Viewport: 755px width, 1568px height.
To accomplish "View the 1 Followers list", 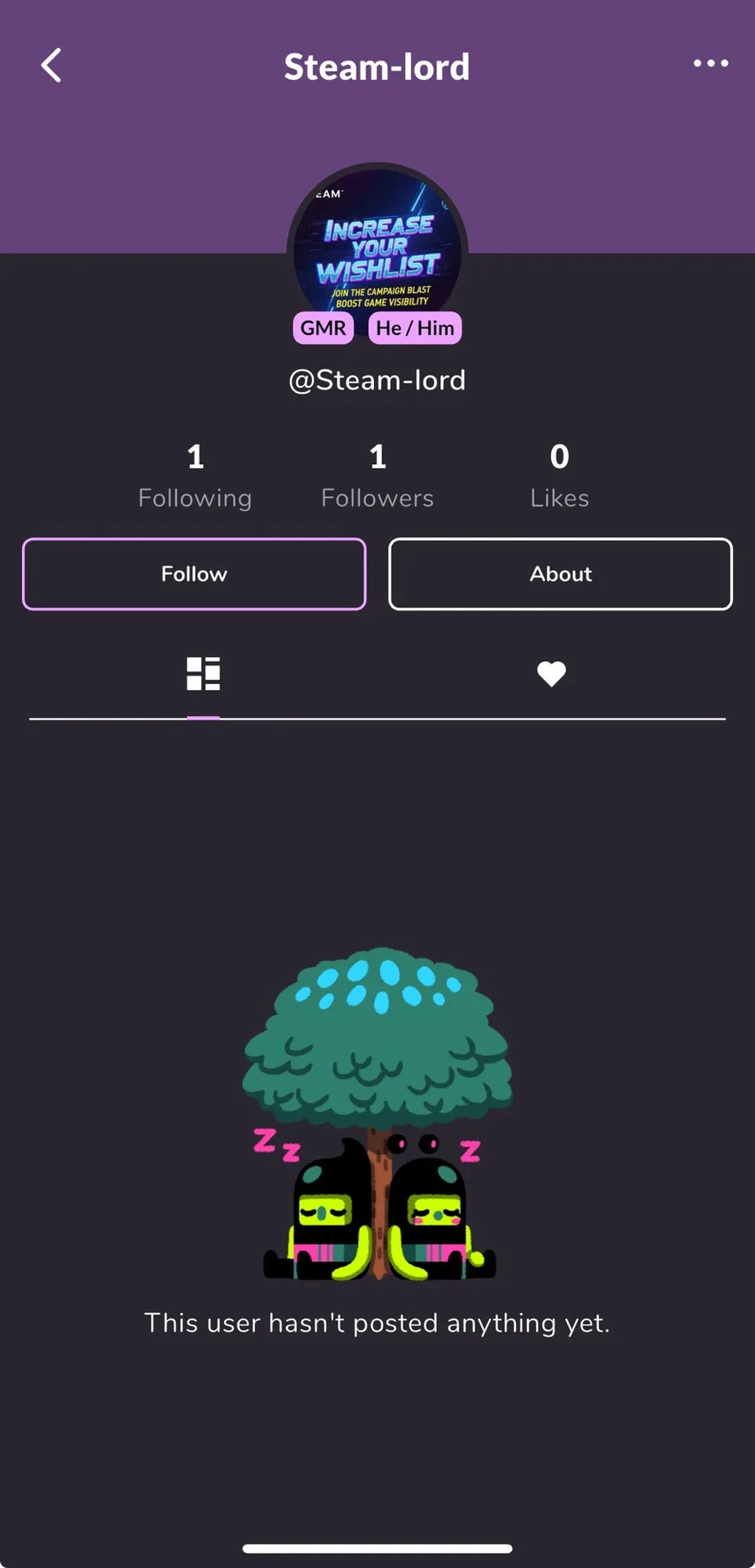I will (x=377, y=476).
